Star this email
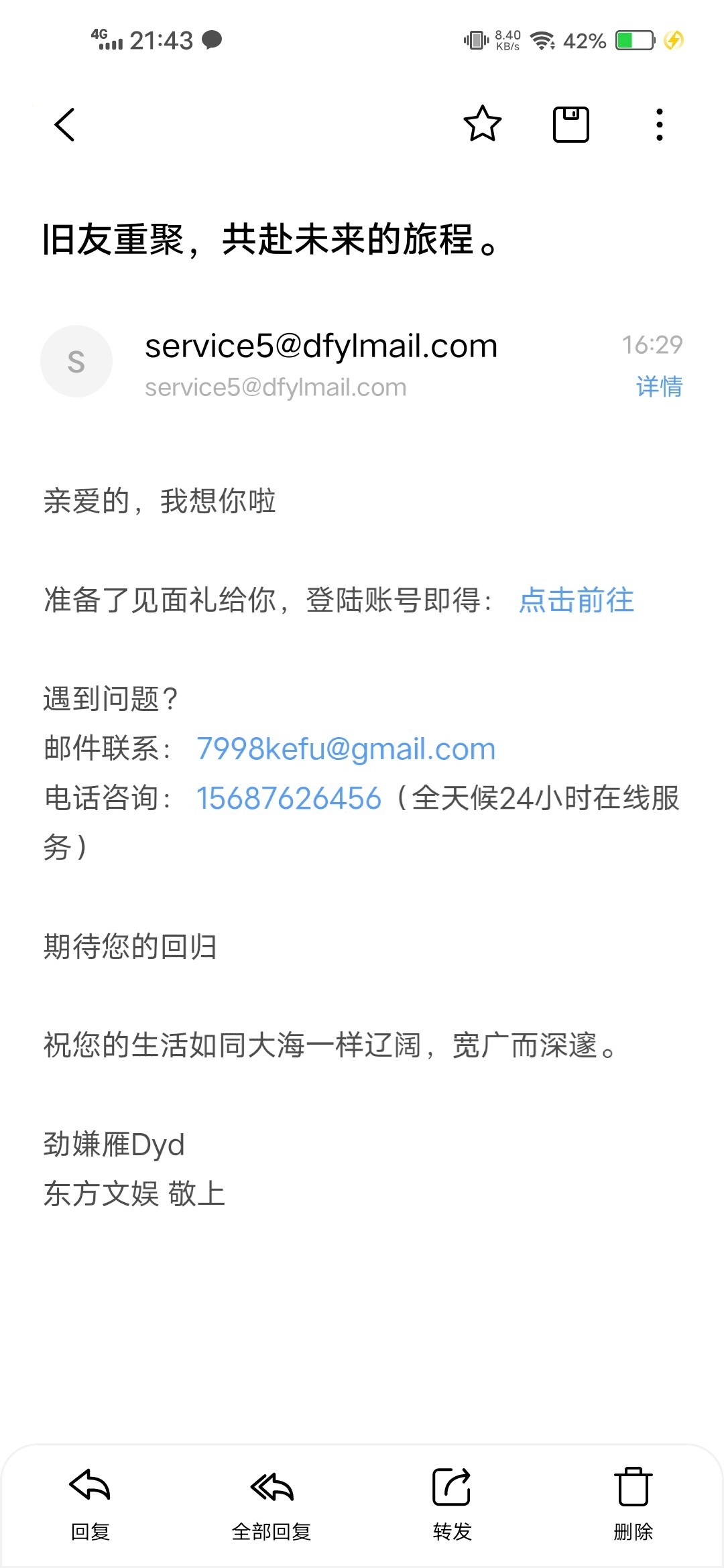This screenshot has height=1568, width=724. pyautogui.click(x=482, y=124)
